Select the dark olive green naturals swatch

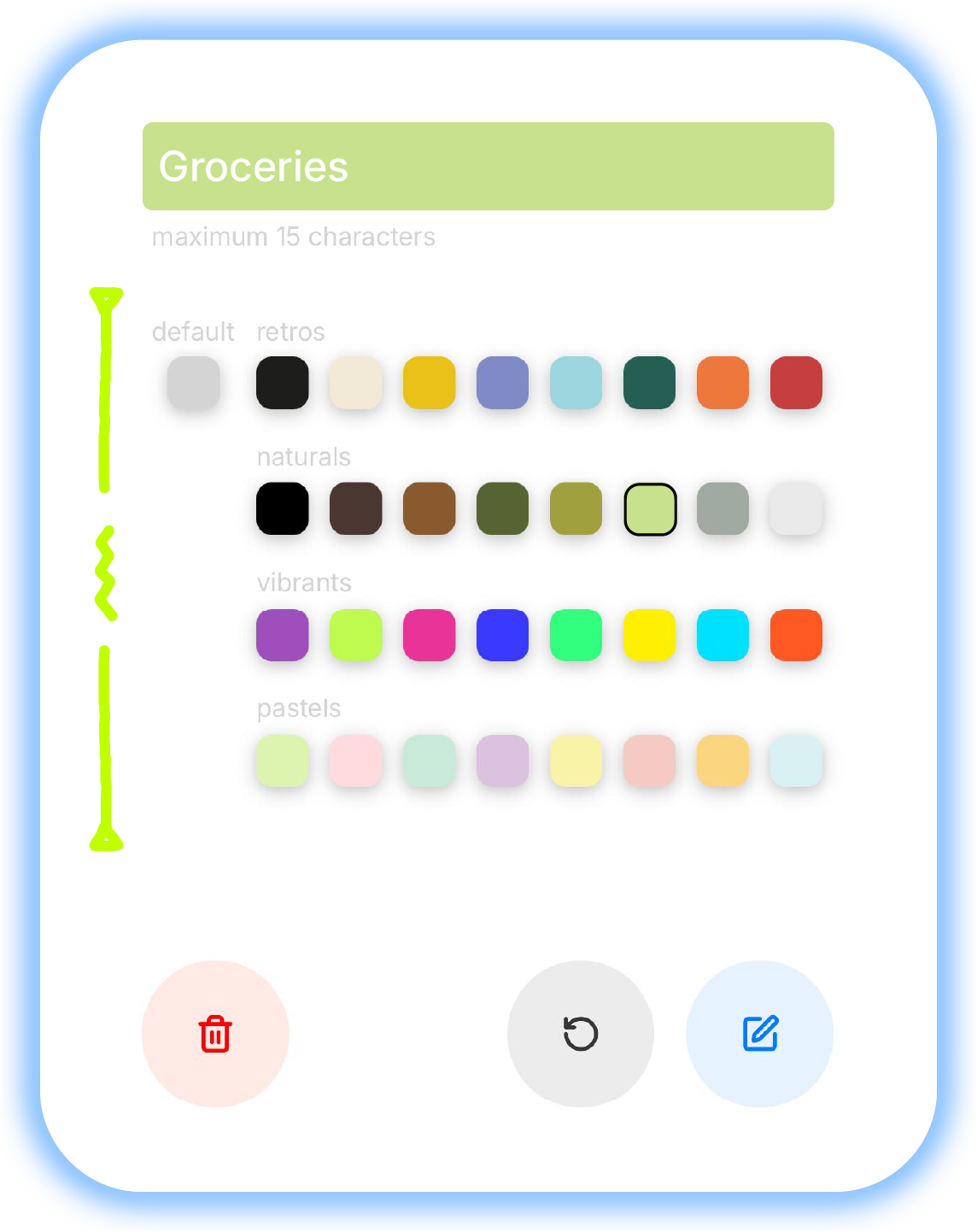(503, 509)
